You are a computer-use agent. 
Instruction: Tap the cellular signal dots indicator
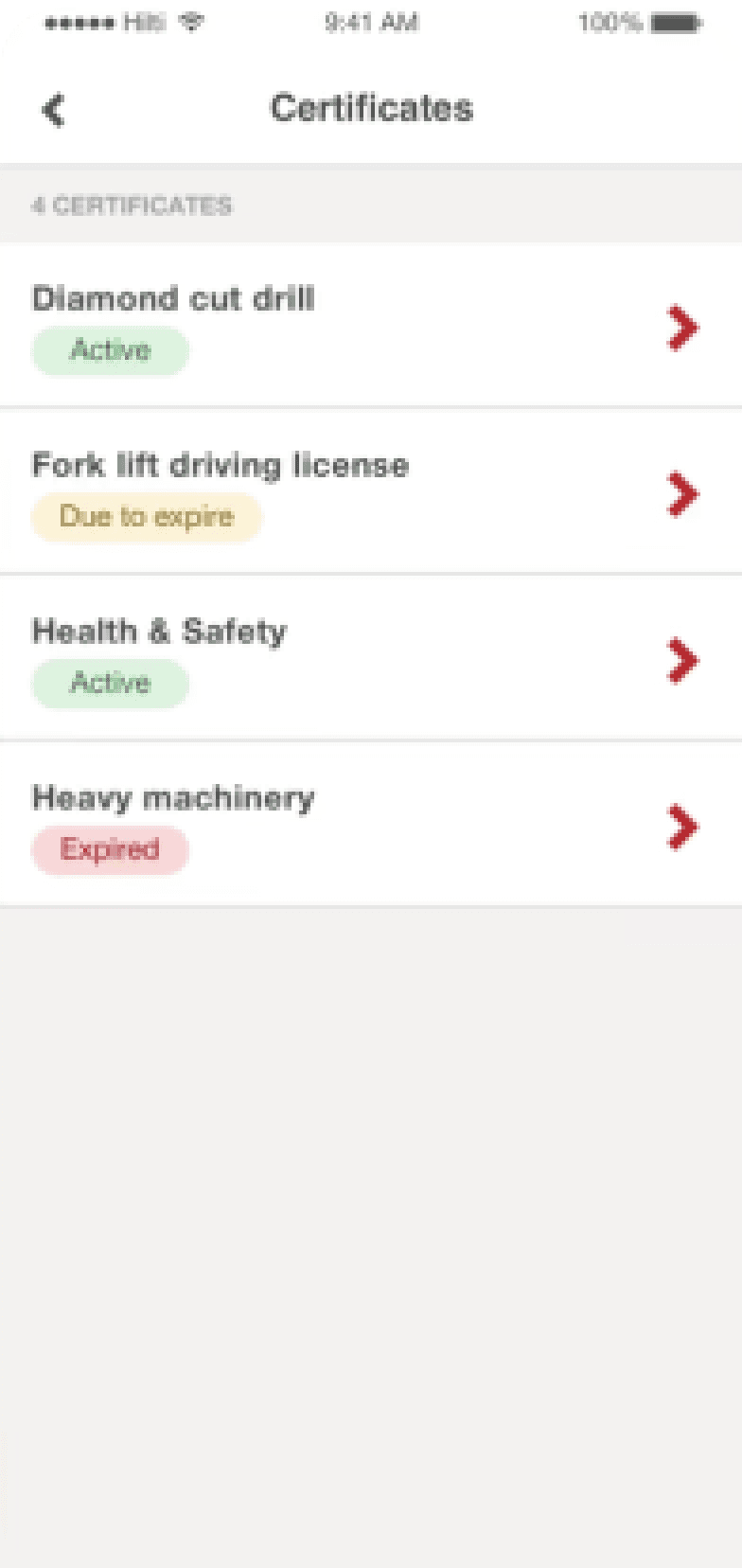pyautogui.click(x=80, y=23)
